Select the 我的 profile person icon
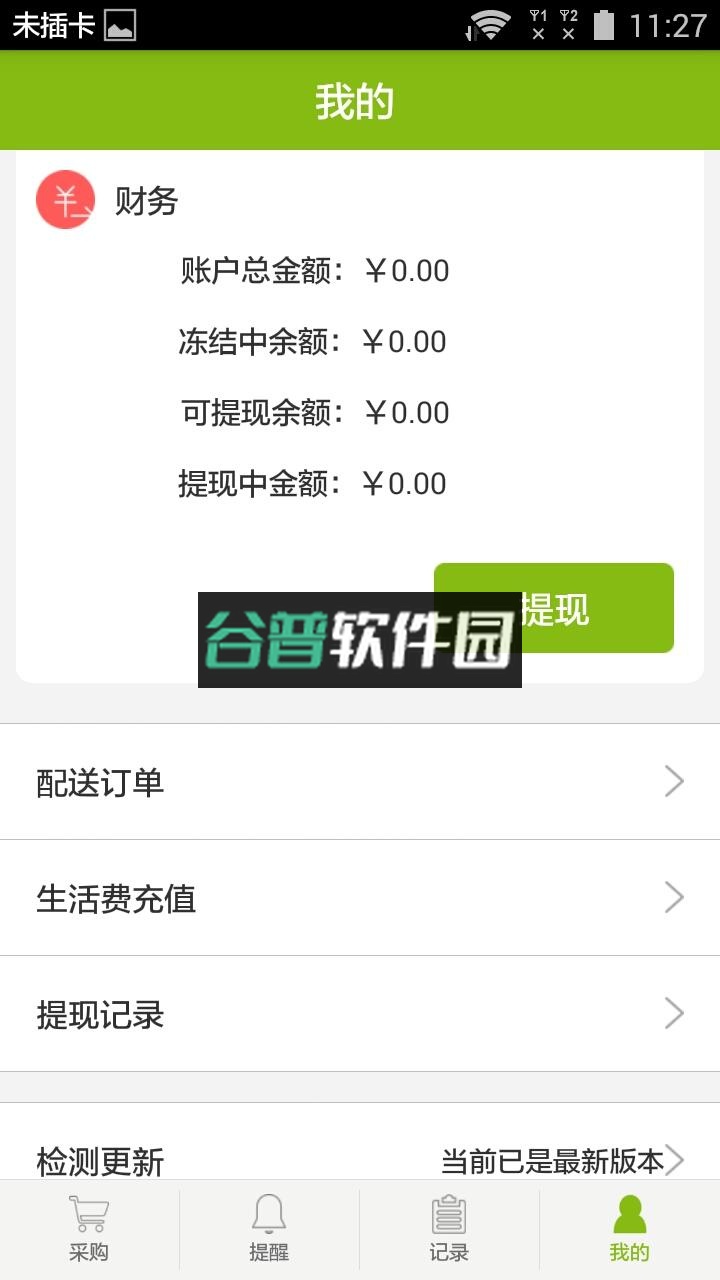The image size is (720, 1280). (629, 1212)
